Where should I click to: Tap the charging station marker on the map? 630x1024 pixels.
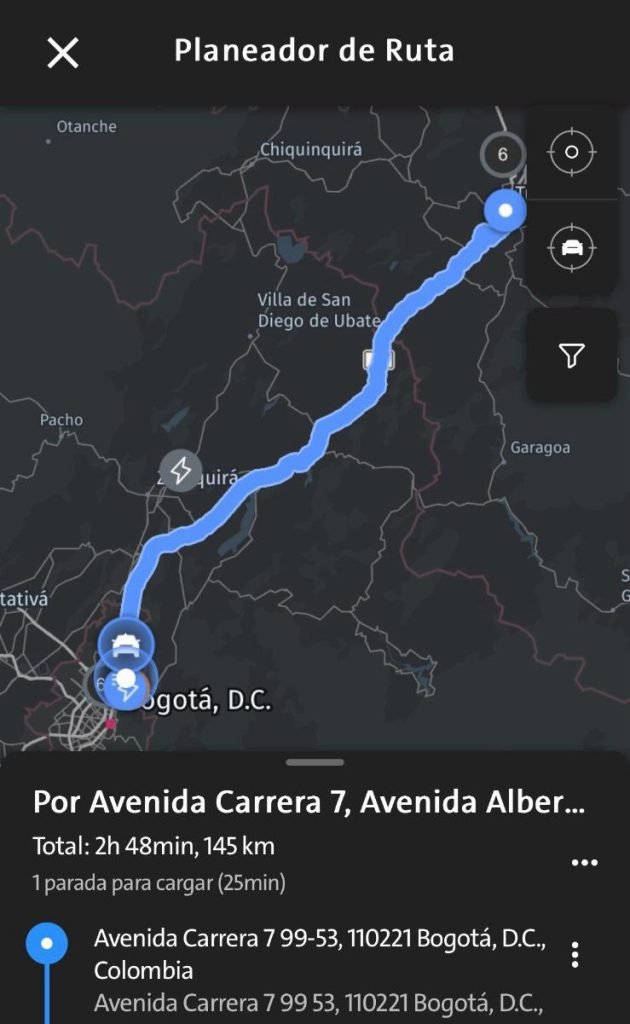point(181,470)
